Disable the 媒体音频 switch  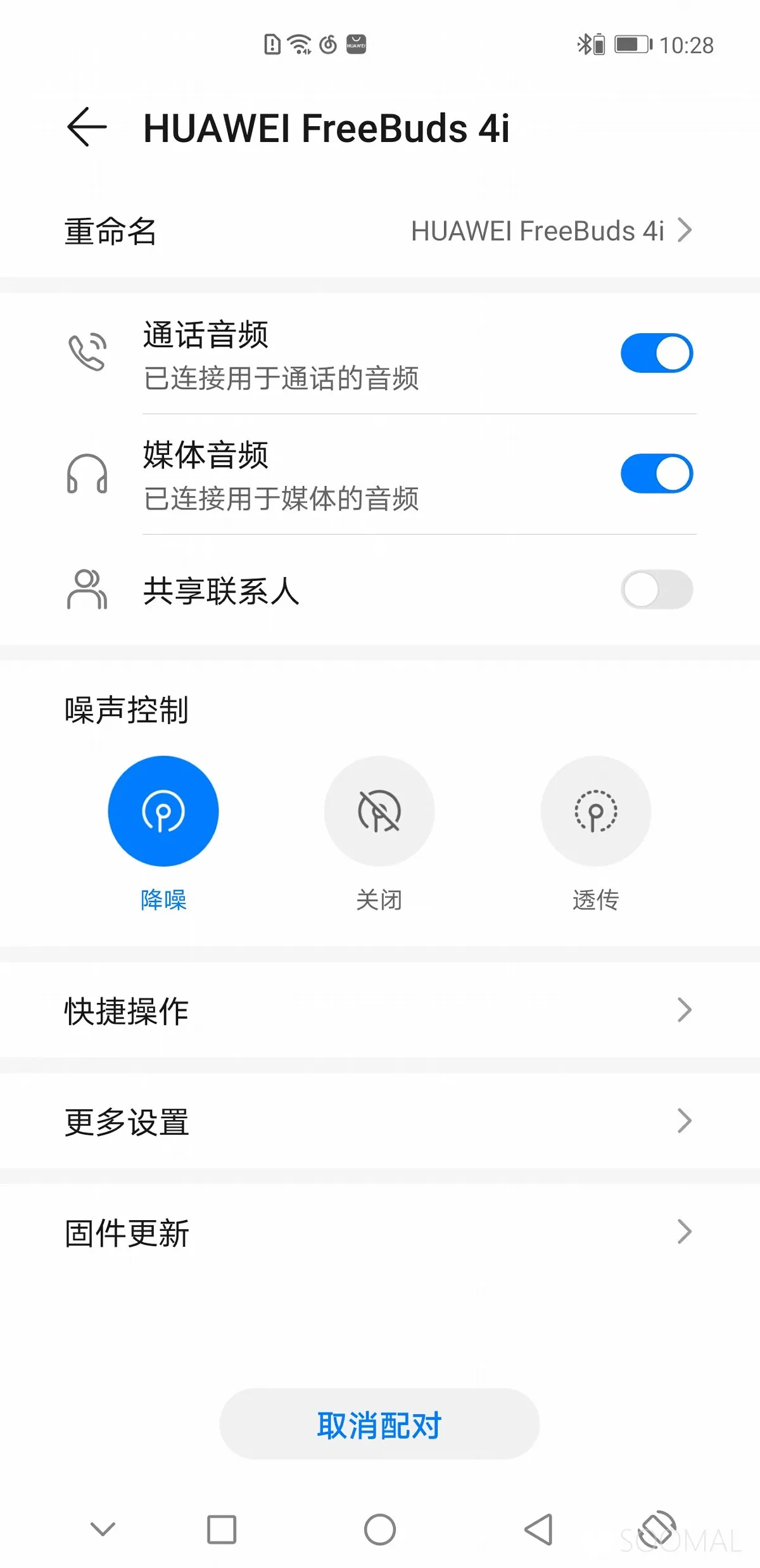(657, 473)
